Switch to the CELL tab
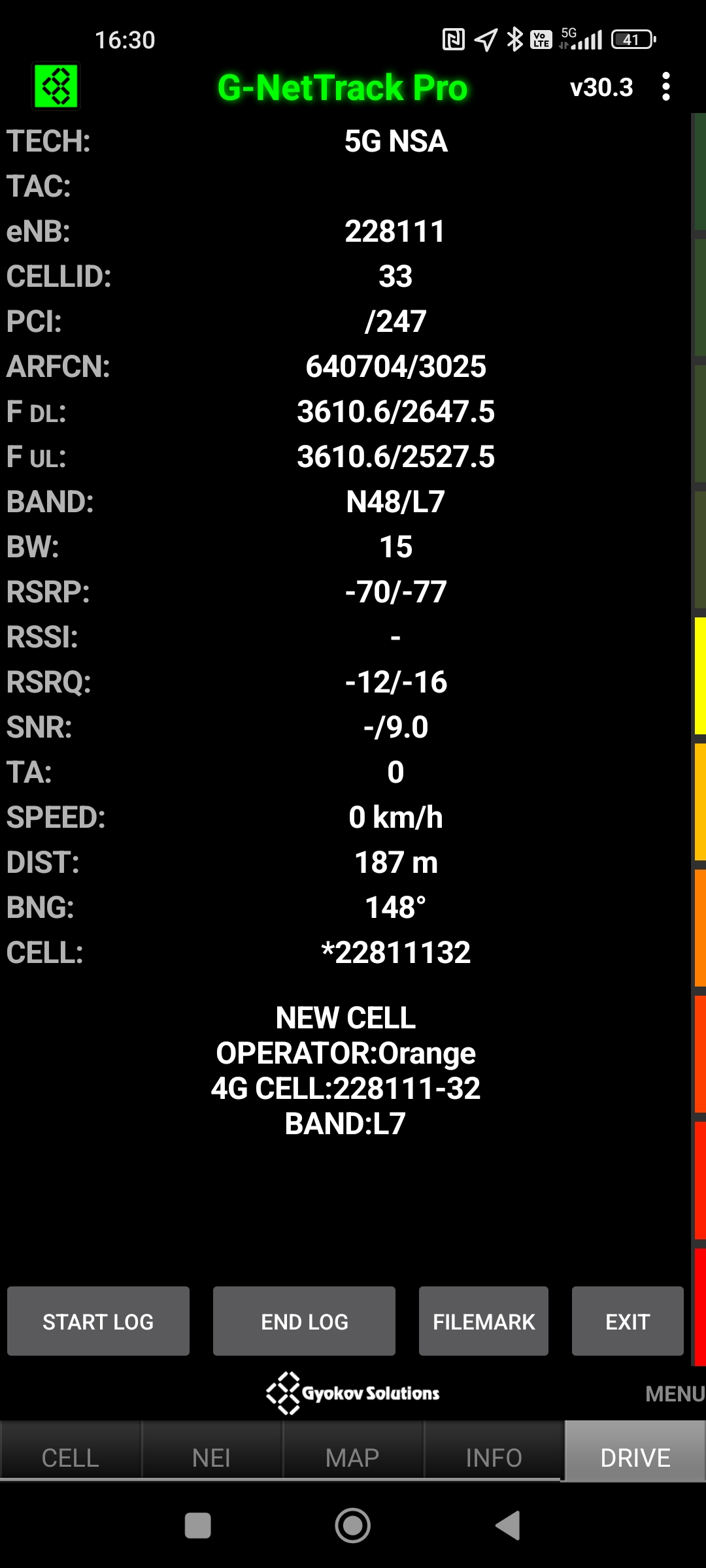 click(x=71, y=1458)
